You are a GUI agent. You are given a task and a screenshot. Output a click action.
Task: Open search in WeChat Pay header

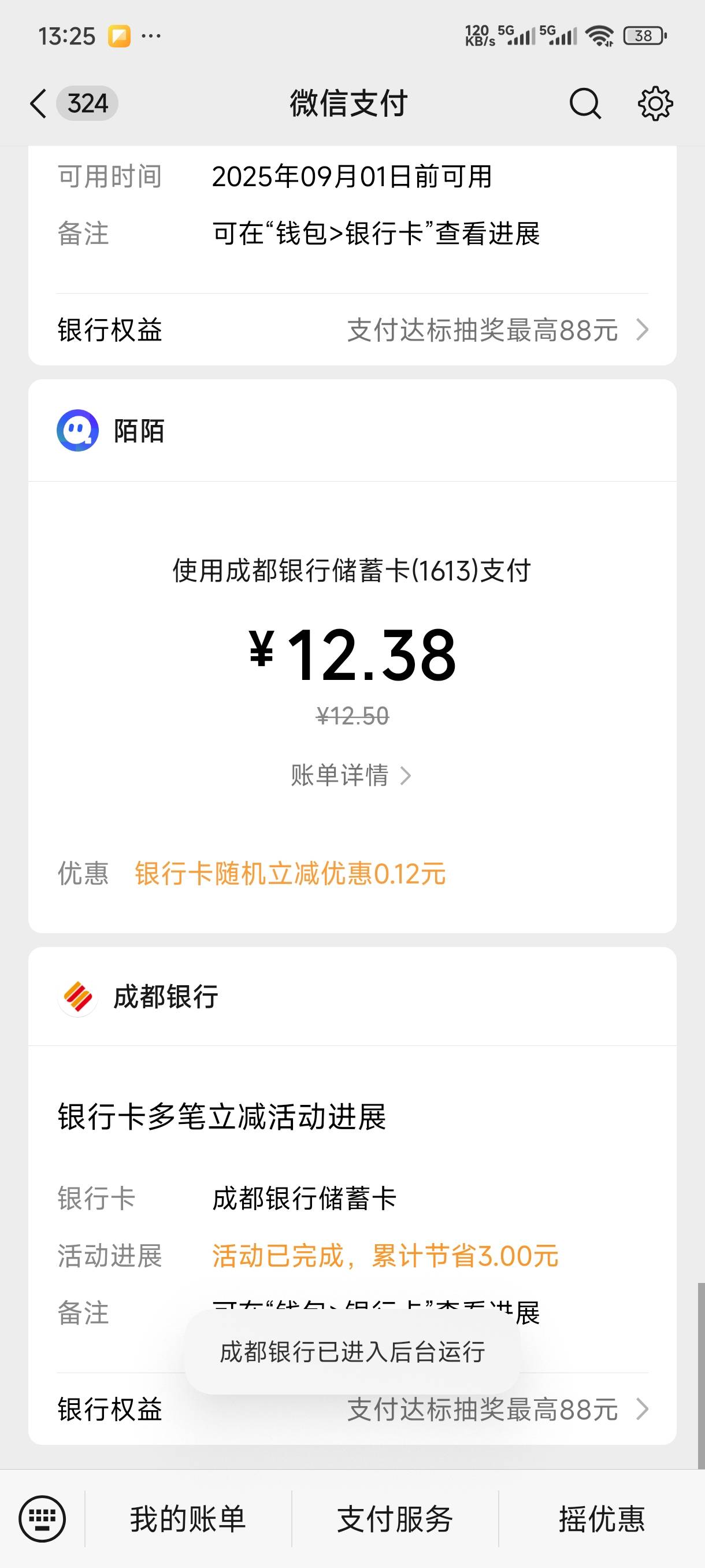coord(585,103)
